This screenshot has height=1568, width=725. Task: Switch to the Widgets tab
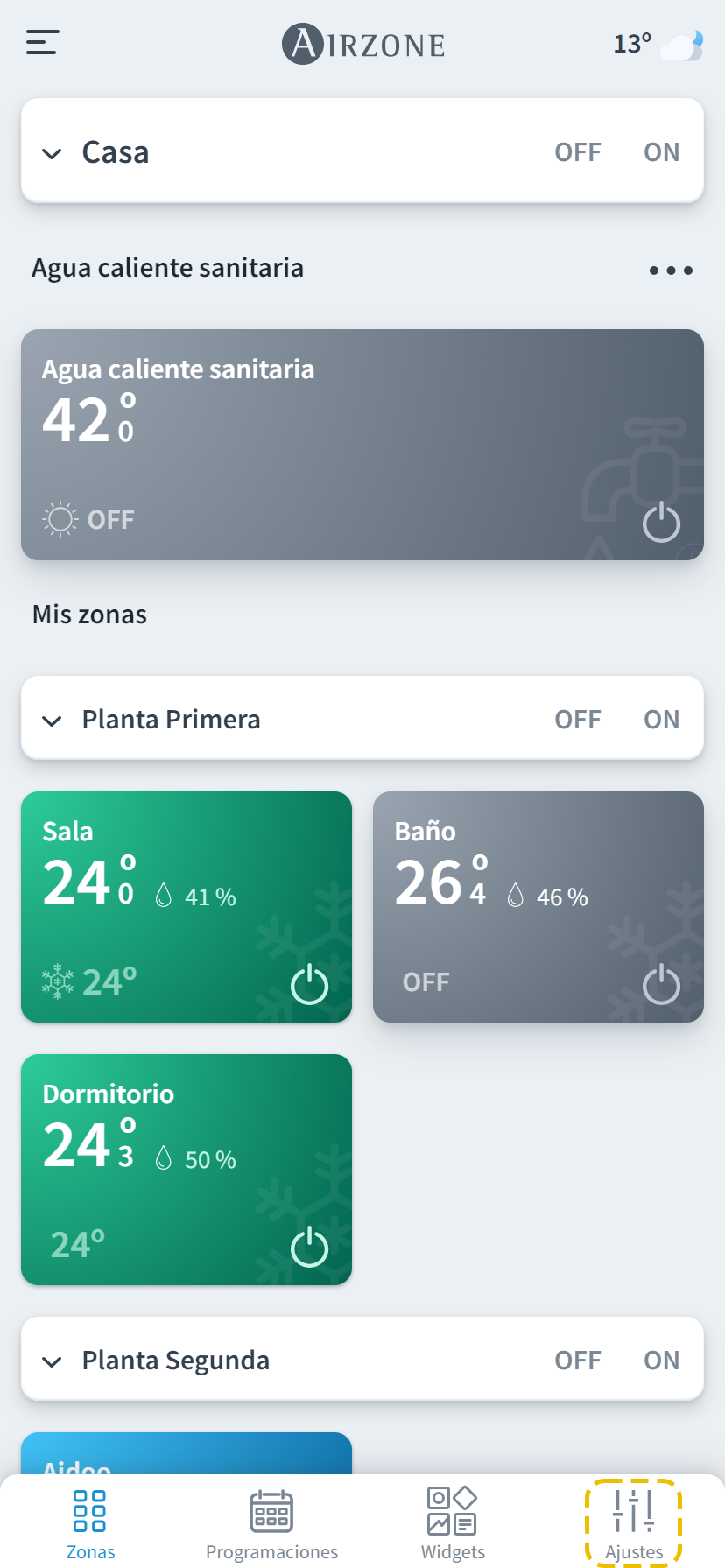[x=453, y=1525]
